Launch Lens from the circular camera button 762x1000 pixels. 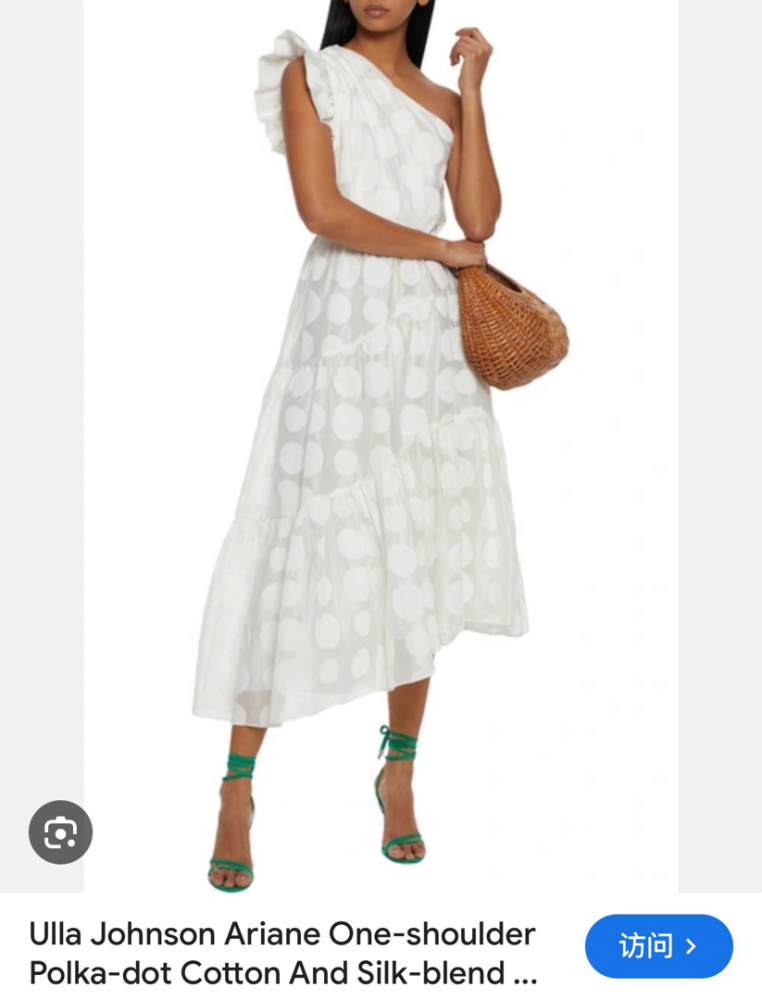pos(62,833)
